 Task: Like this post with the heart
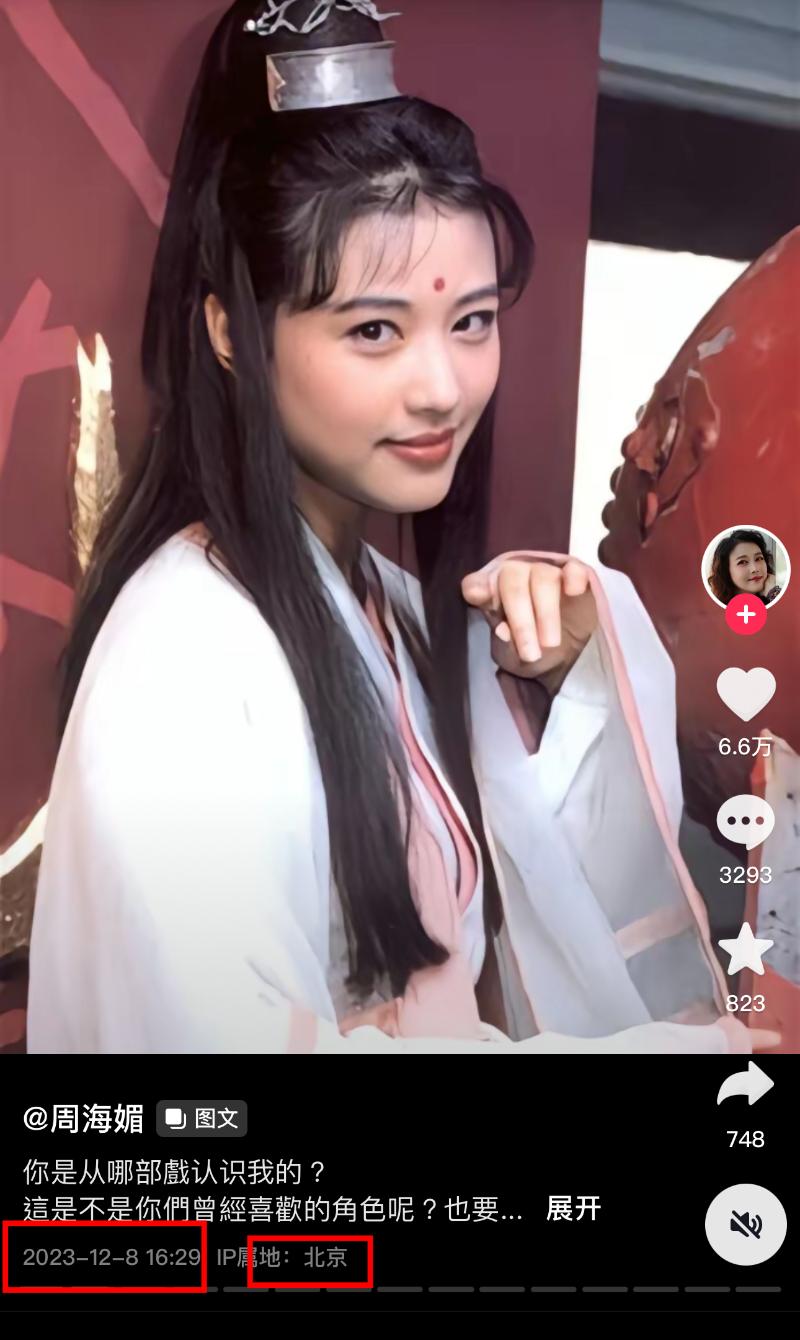[x=746, y=694]
